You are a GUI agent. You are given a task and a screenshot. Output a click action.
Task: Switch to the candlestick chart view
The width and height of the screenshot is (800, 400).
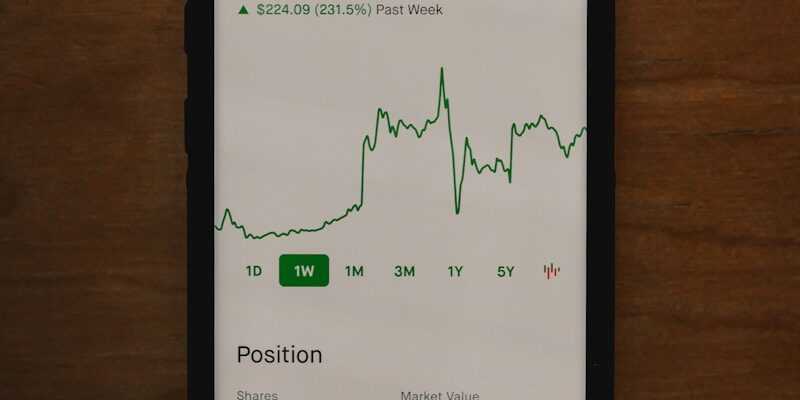(552, 271)
